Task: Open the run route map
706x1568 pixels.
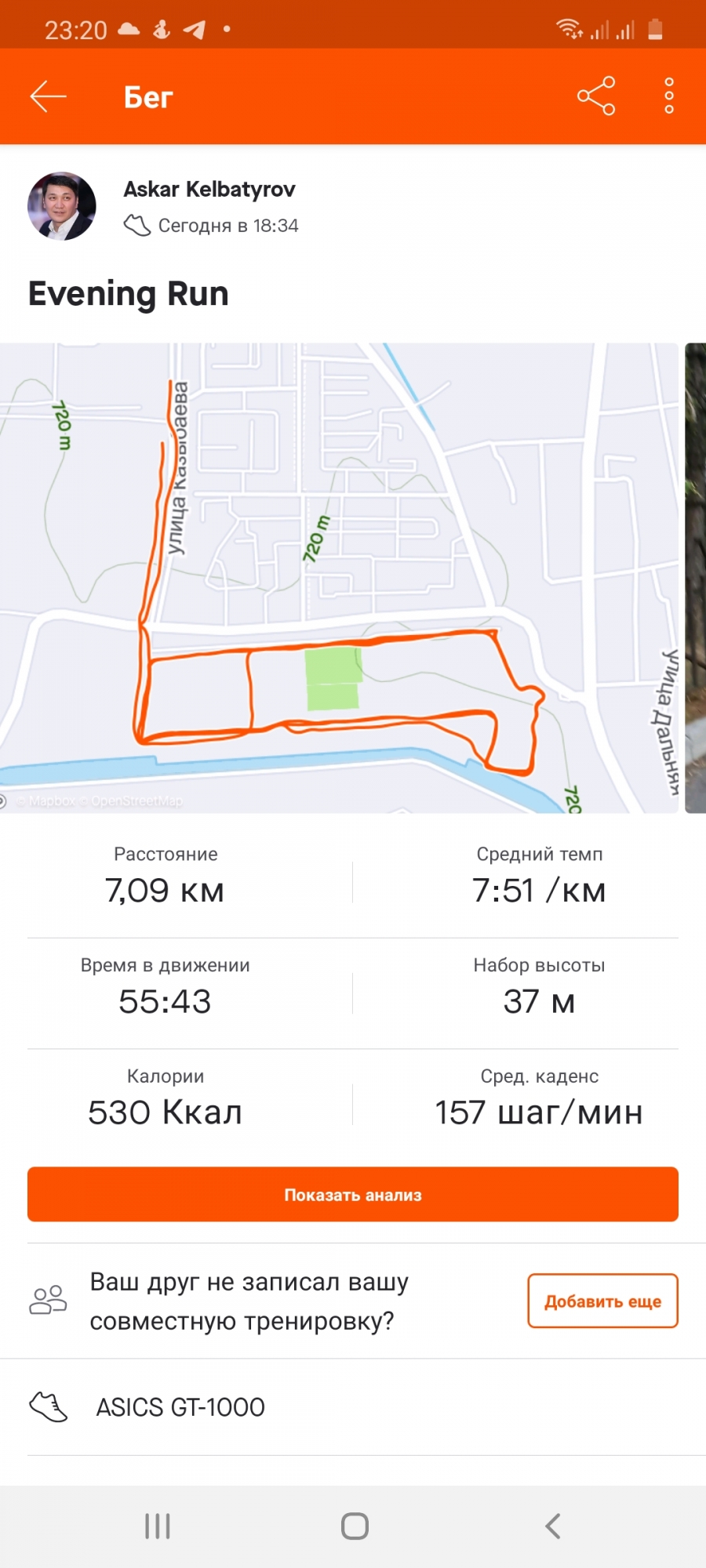Action: point(339,578)
